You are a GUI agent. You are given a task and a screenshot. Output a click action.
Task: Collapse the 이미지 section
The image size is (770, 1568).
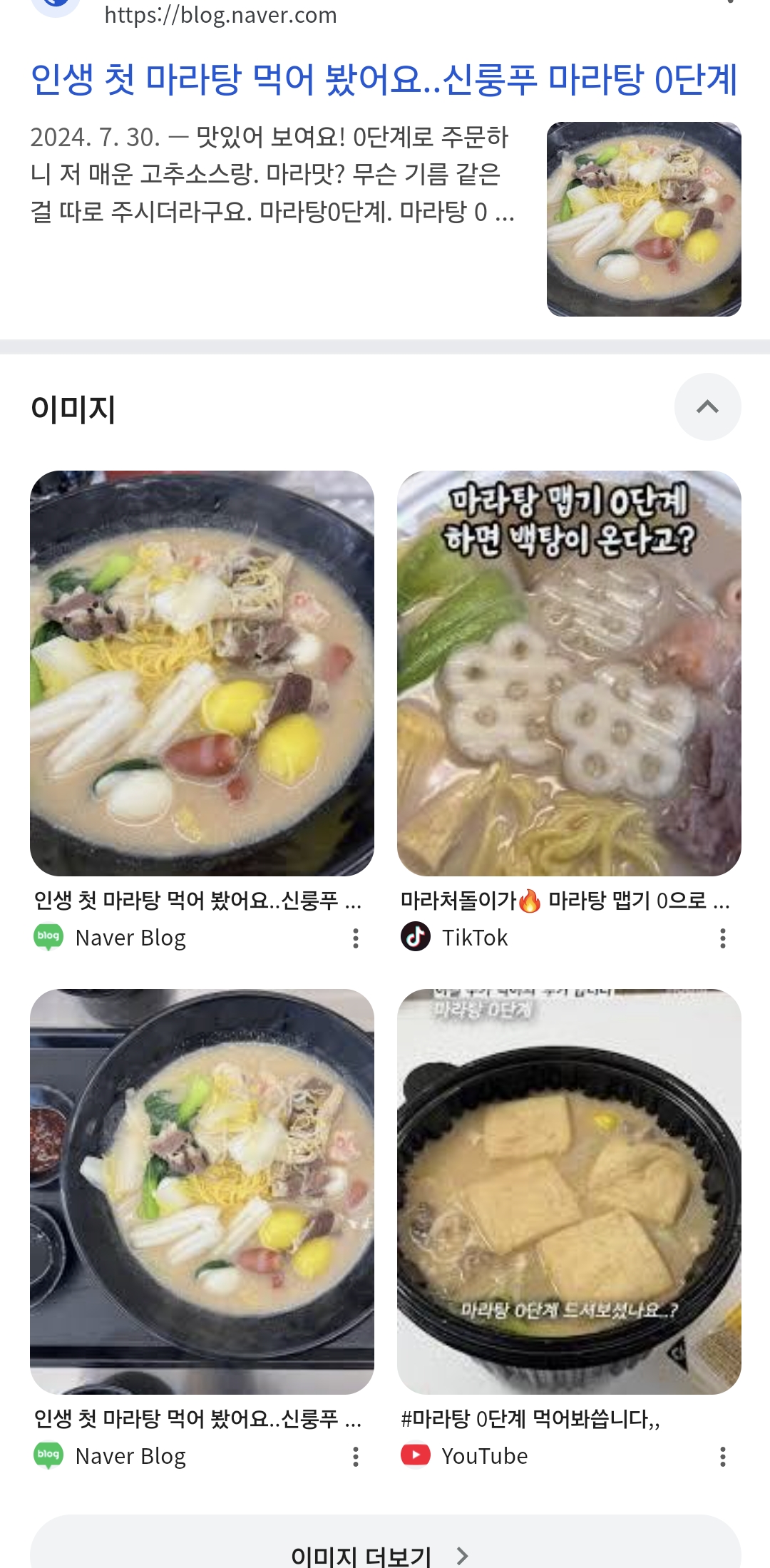(x=707, y=406)
